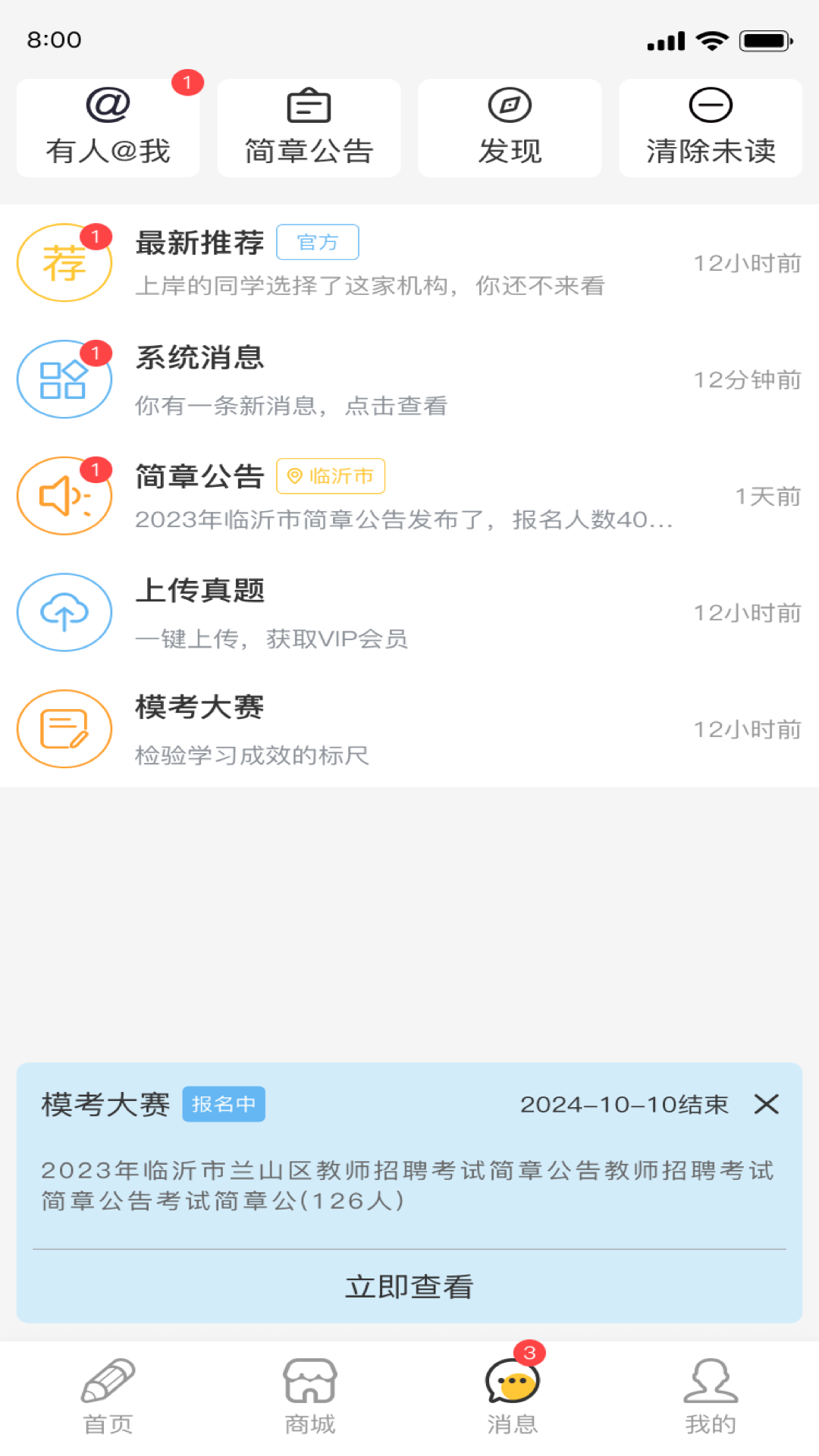819x1456 pixels.
Task: Open the 有人@我 mention icon
Action: coord(108,106)
